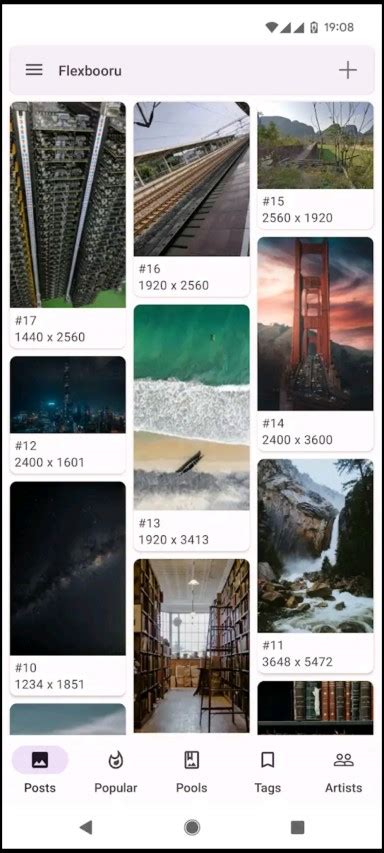Tap the system home button

pos(191,827)
